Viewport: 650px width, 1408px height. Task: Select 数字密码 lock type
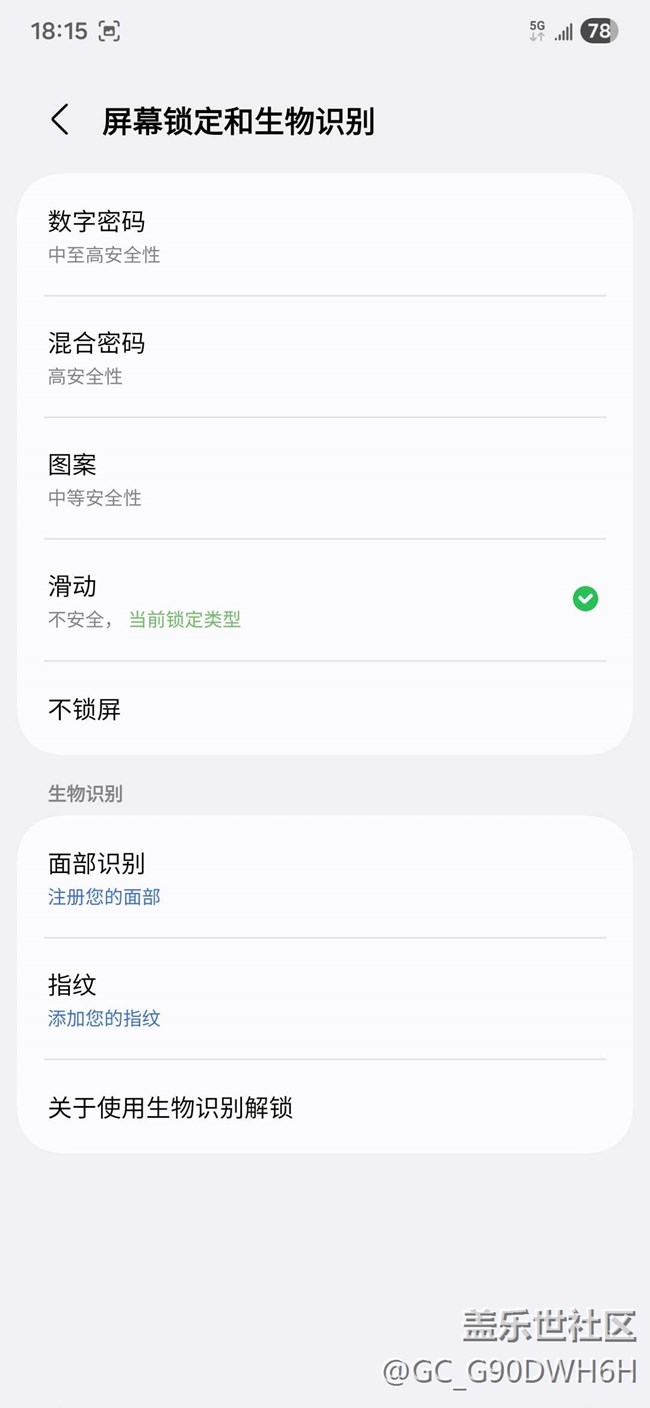coord(324,236)
